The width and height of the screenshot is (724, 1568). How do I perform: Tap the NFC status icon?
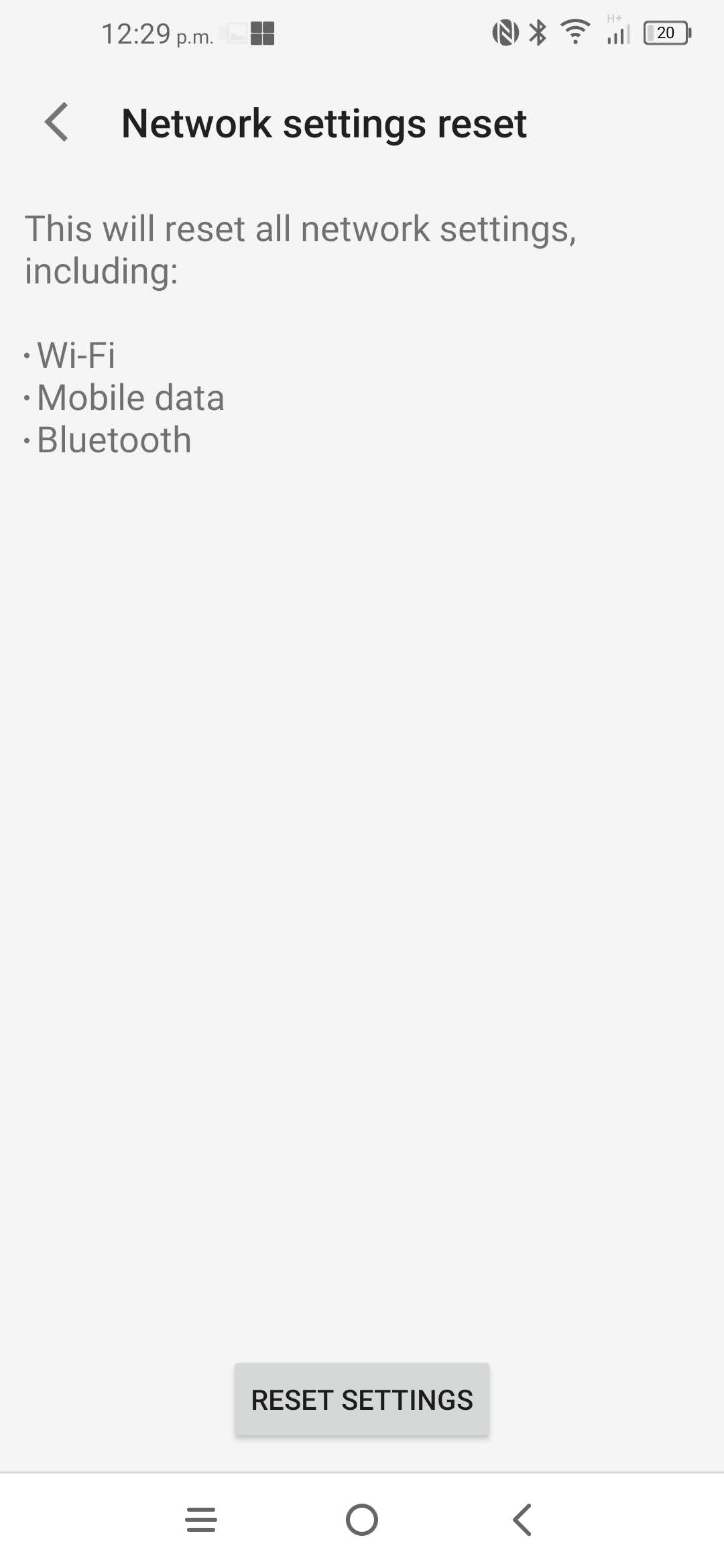point(506,31)
